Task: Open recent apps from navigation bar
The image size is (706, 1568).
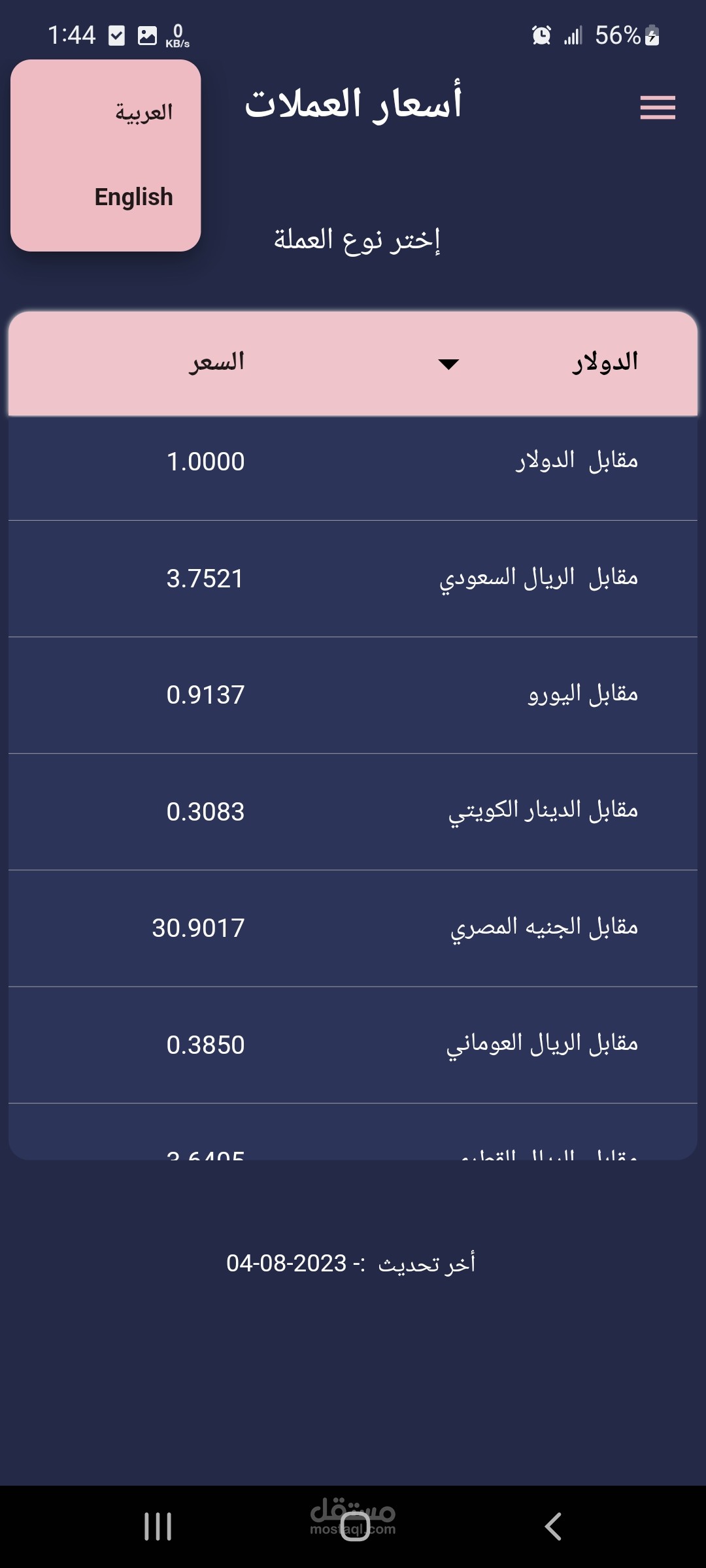Action: pos(158,1527)
